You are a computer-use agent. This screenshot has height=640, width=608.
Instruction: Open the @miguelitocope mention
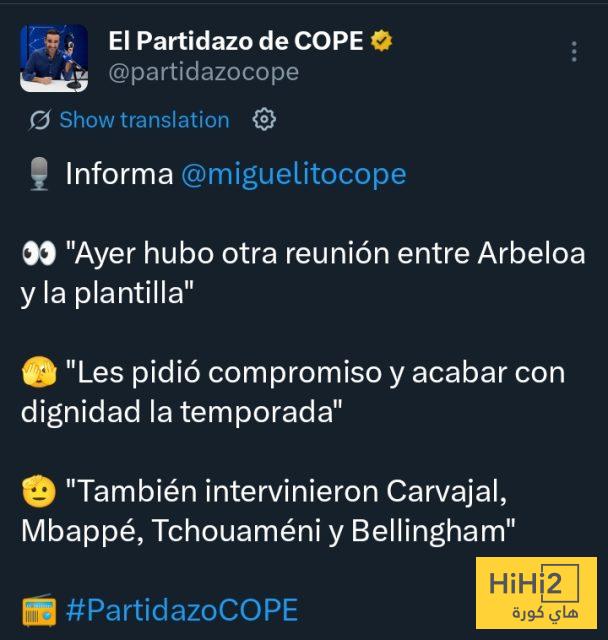[x=293, y=174]
